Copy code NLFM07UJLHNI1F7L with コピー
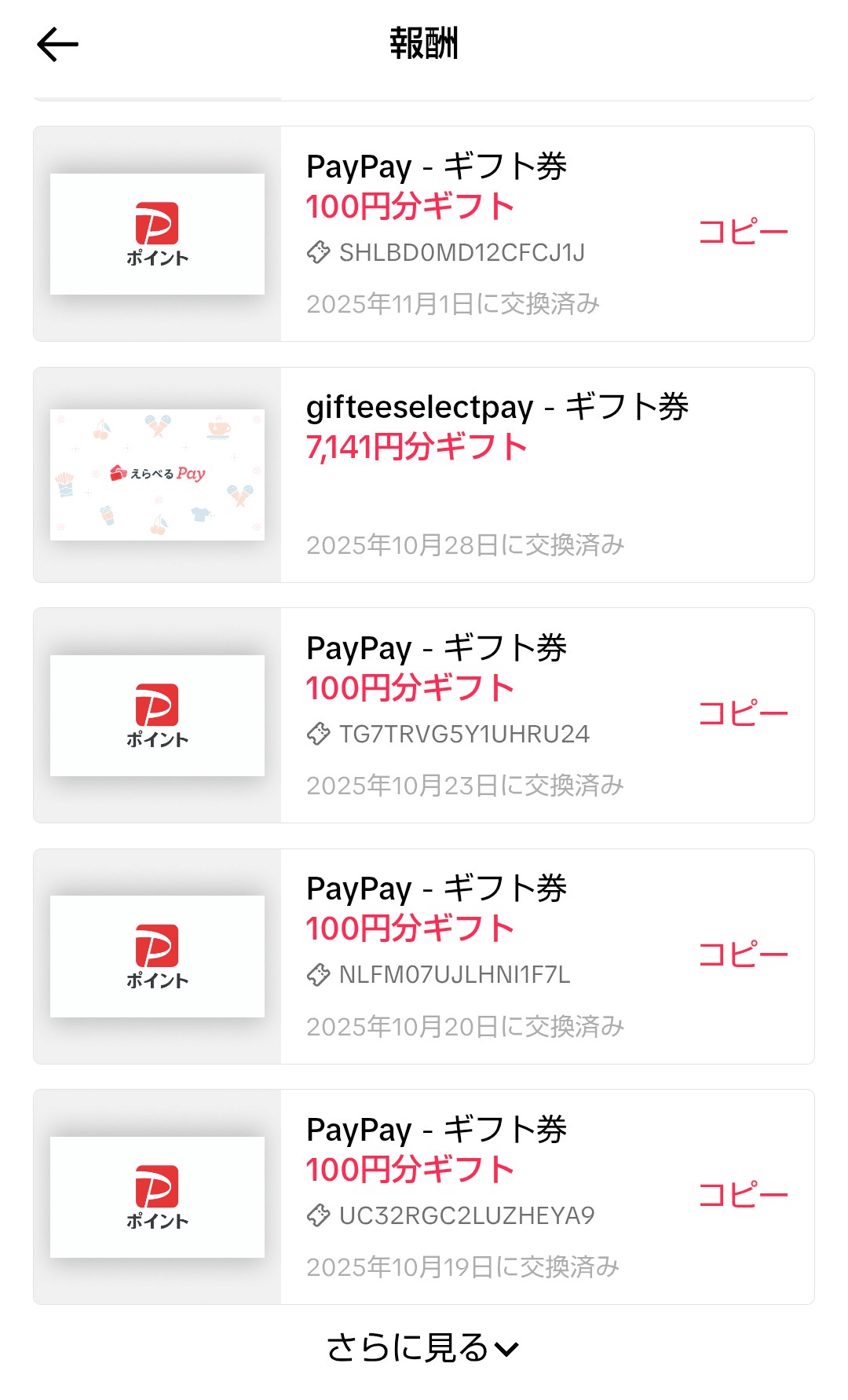848x1400 pixels. [744, 952]
